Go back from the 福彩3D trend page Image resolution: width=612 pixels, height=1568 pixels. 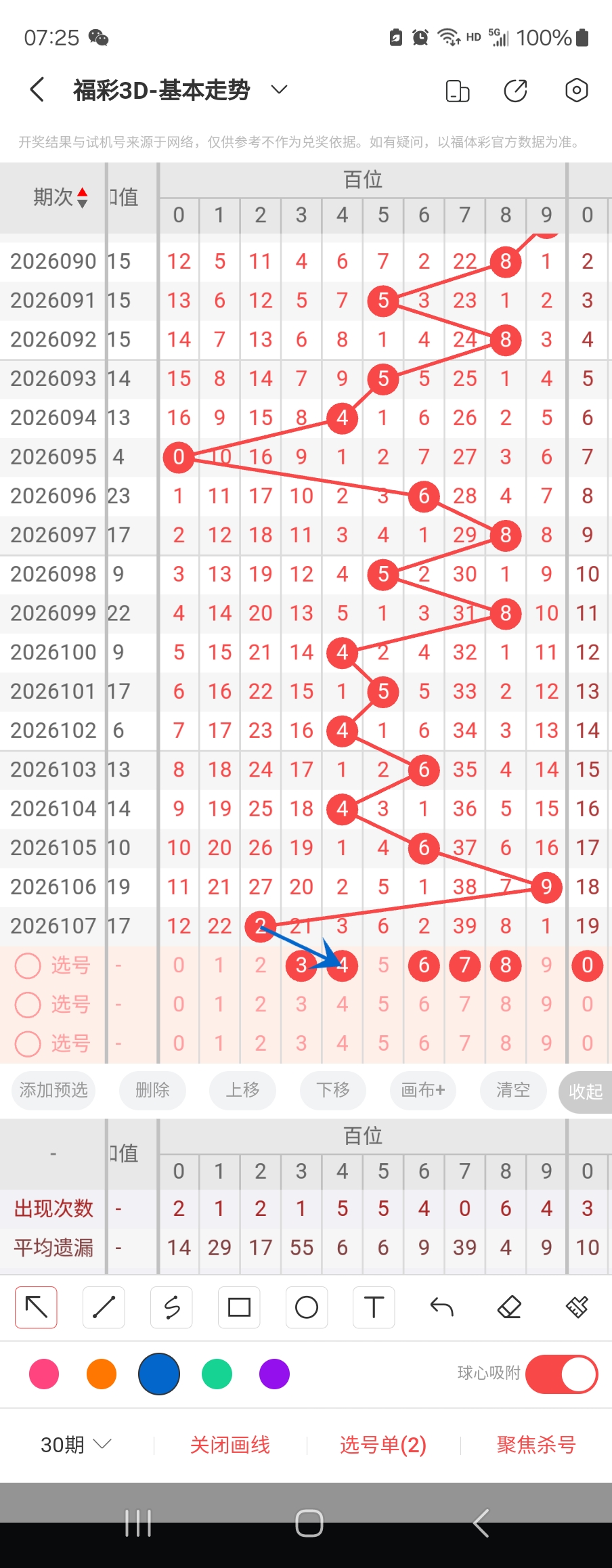[38, 90]
